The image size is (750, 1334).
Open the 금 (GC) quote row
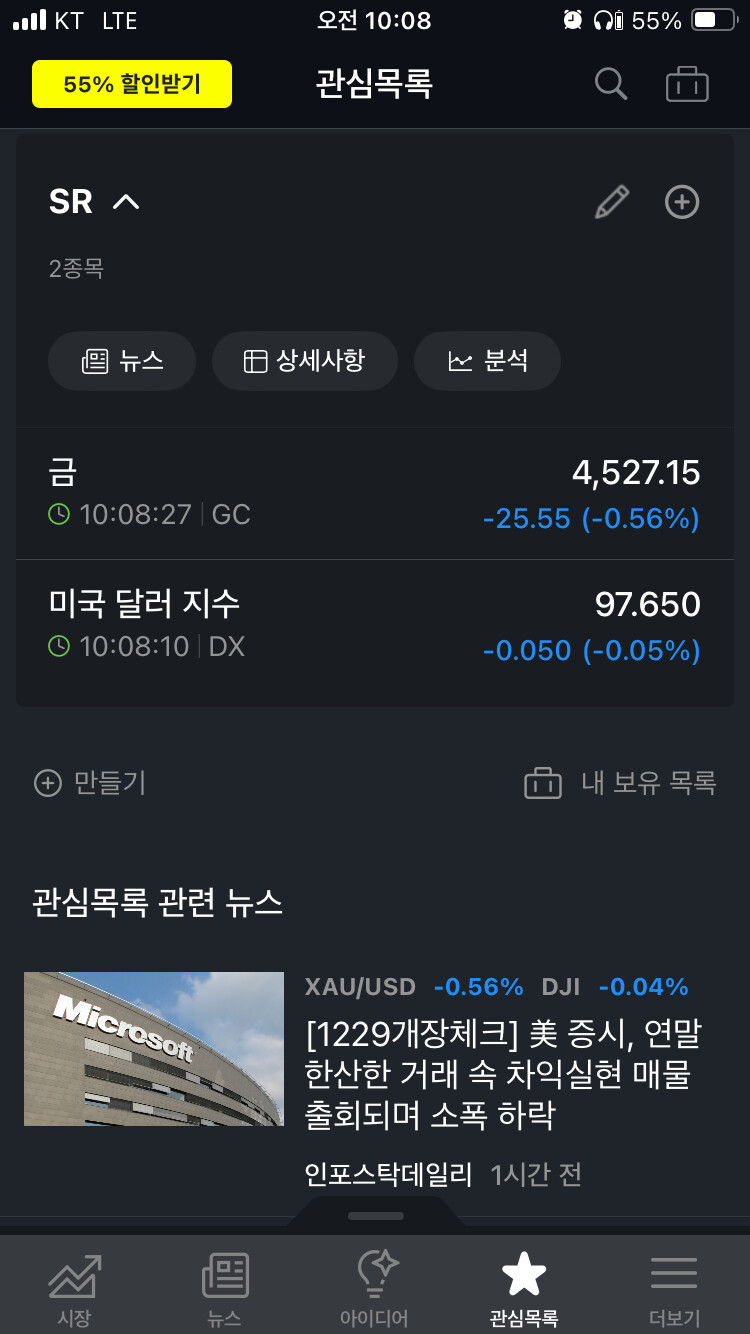point(374,493)
